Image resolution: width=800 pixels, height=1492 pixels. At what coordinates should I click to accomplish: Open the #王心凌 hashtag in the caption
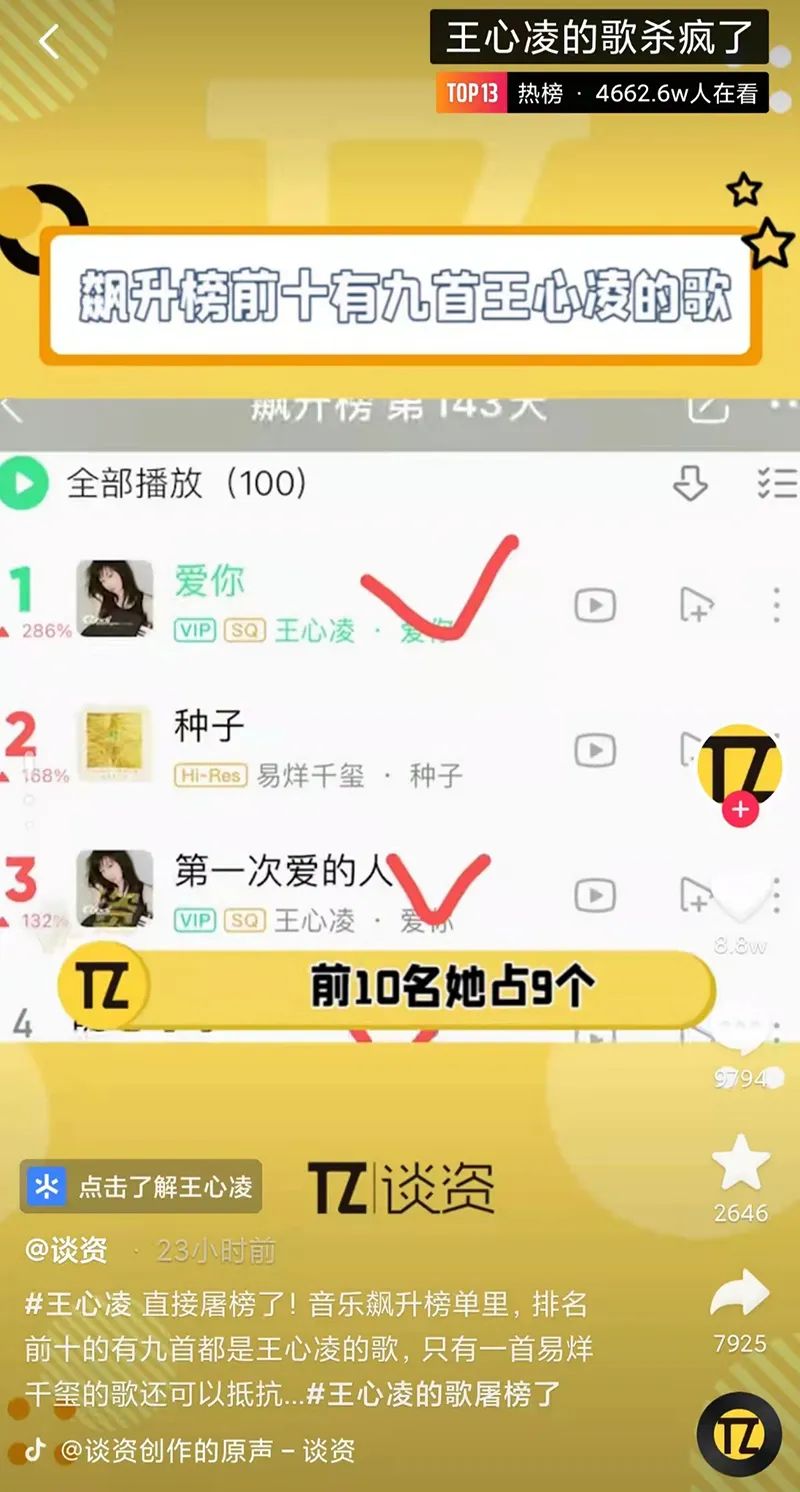78,1304
